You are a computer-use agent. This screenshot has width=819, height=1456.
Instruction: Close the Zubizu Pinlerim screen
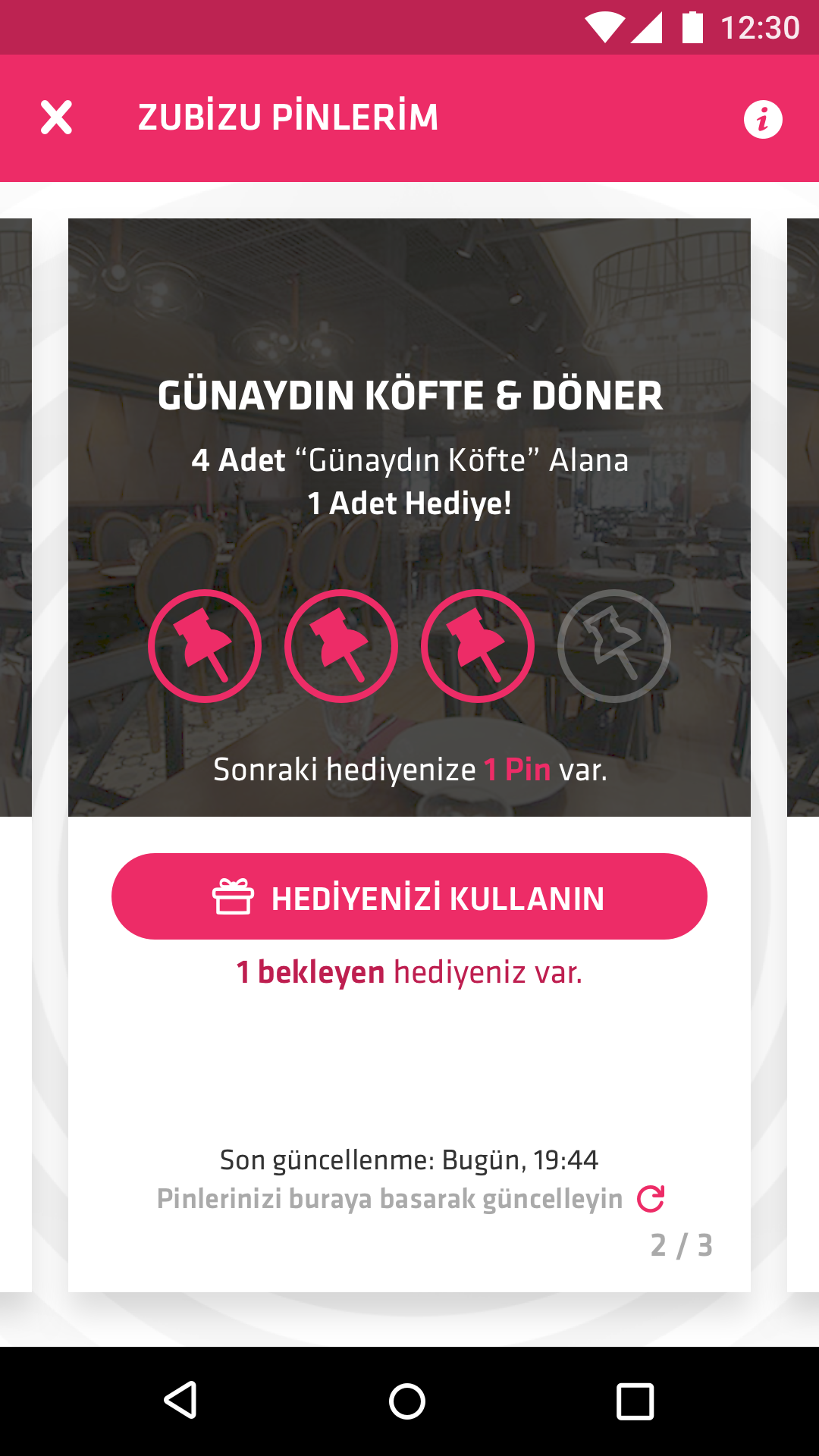click(56, 118)
